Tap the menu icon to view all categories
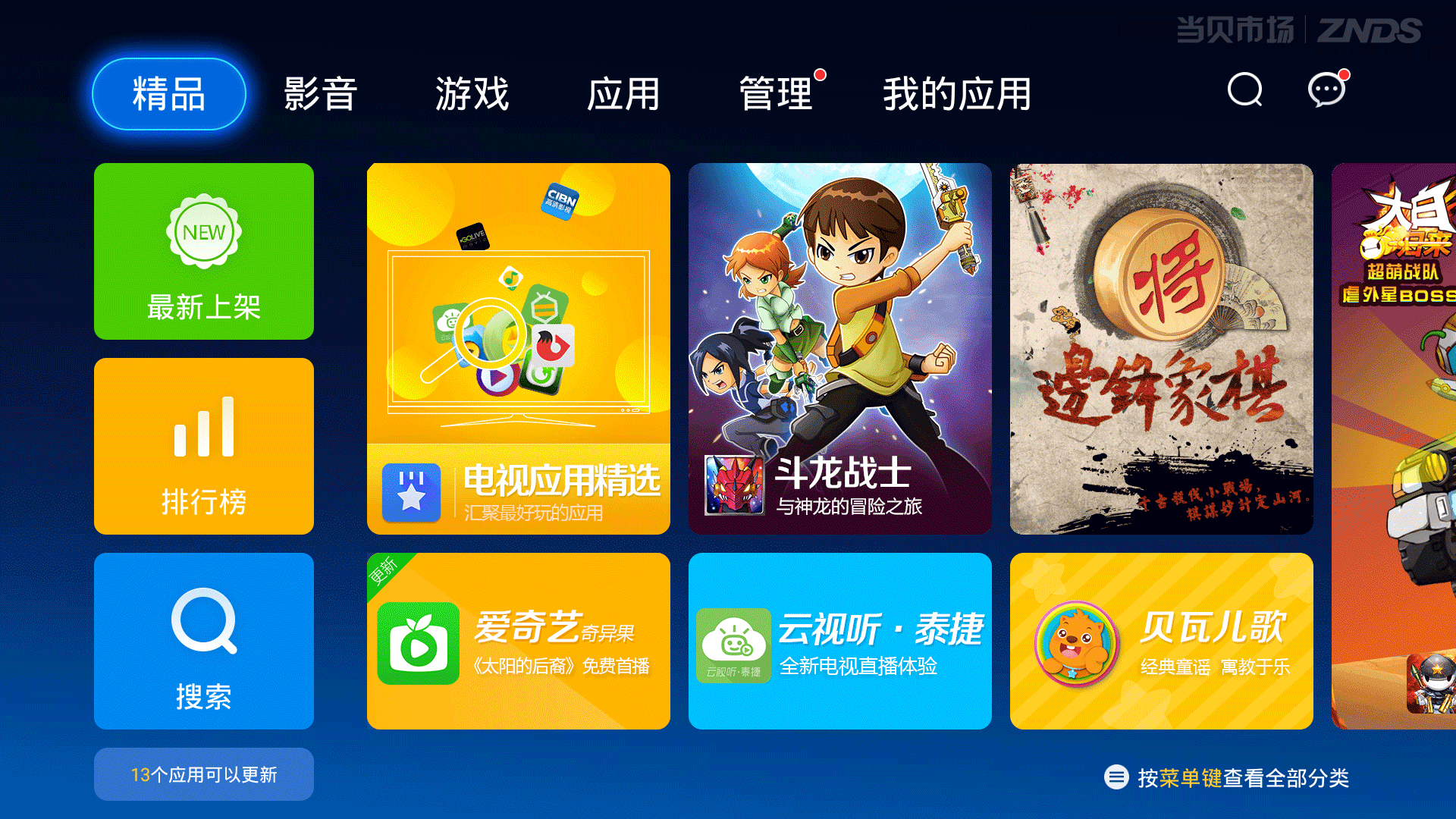 tap(1116, 777)
